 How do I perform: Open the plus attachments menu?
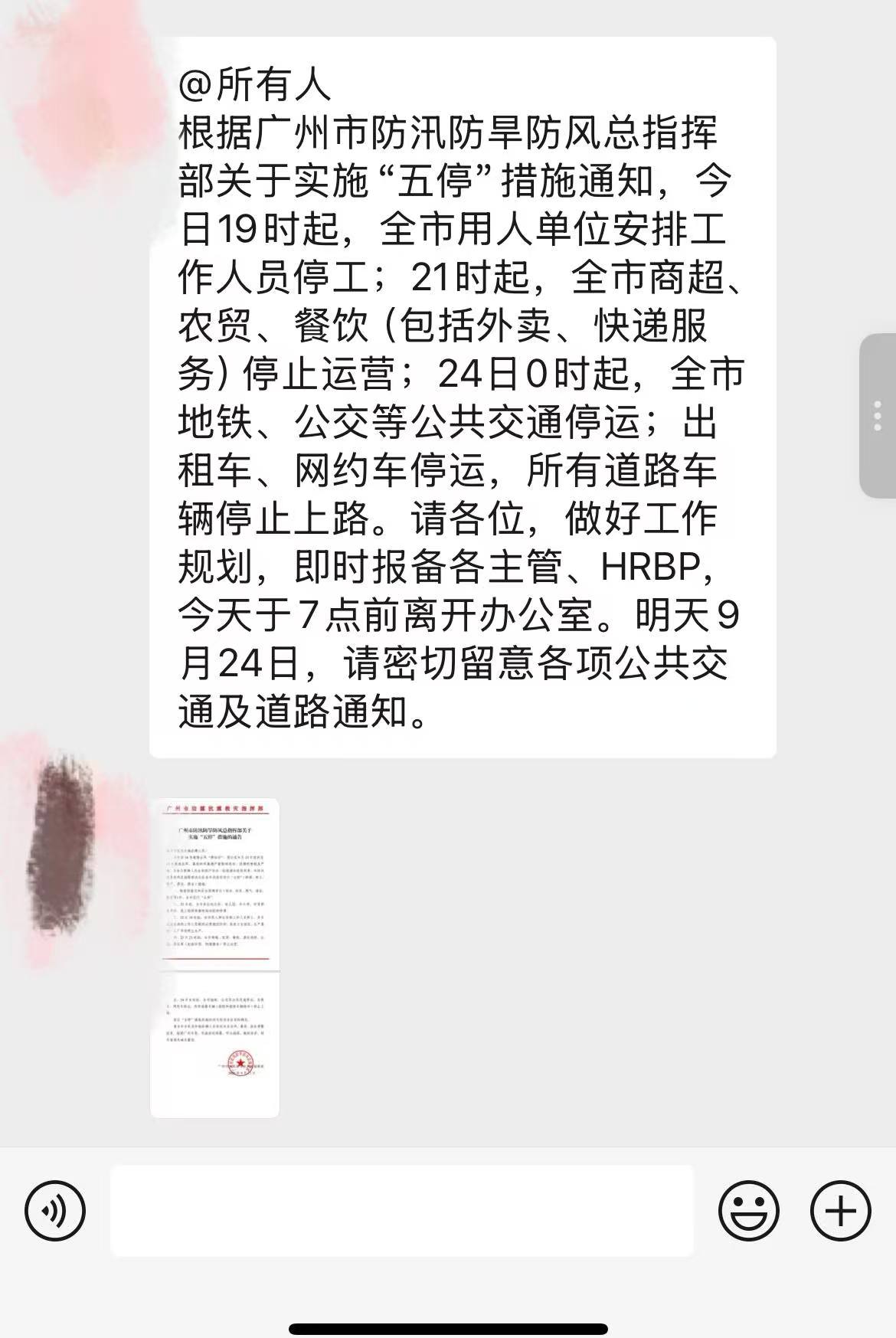coord(840,1211)
